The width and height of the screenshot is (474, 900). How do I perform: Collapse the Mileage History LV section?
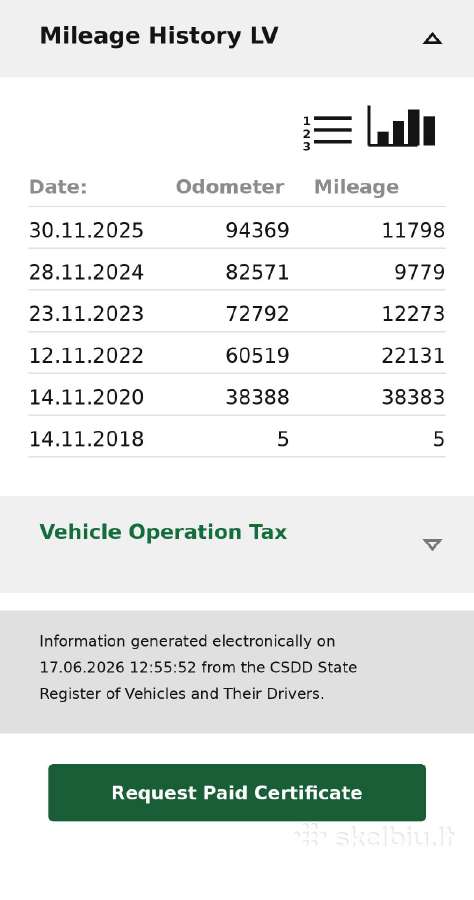pos(432,38)
